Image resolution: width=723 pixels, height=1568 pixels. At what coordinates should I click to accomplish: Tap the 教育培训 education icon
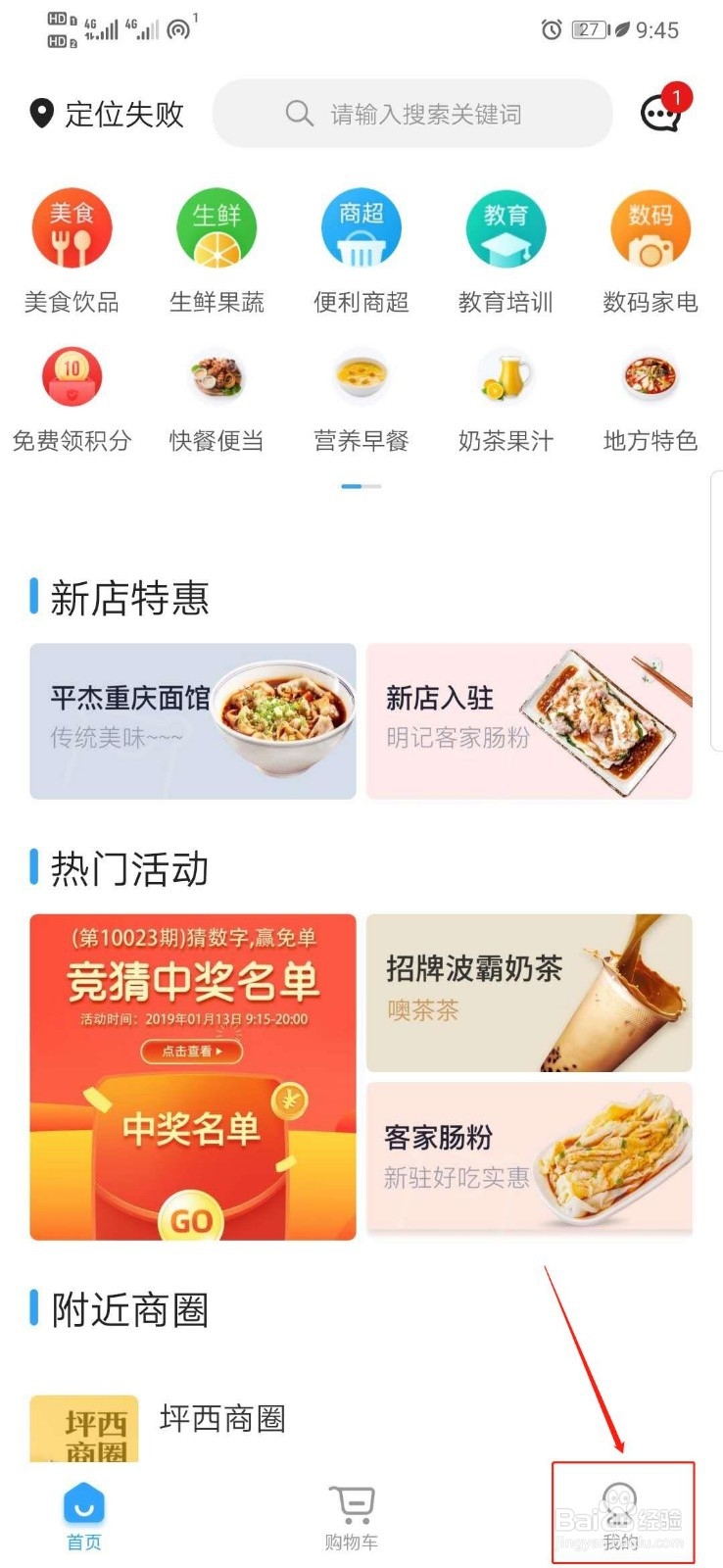pyautogui.click(x=505, y=227)
